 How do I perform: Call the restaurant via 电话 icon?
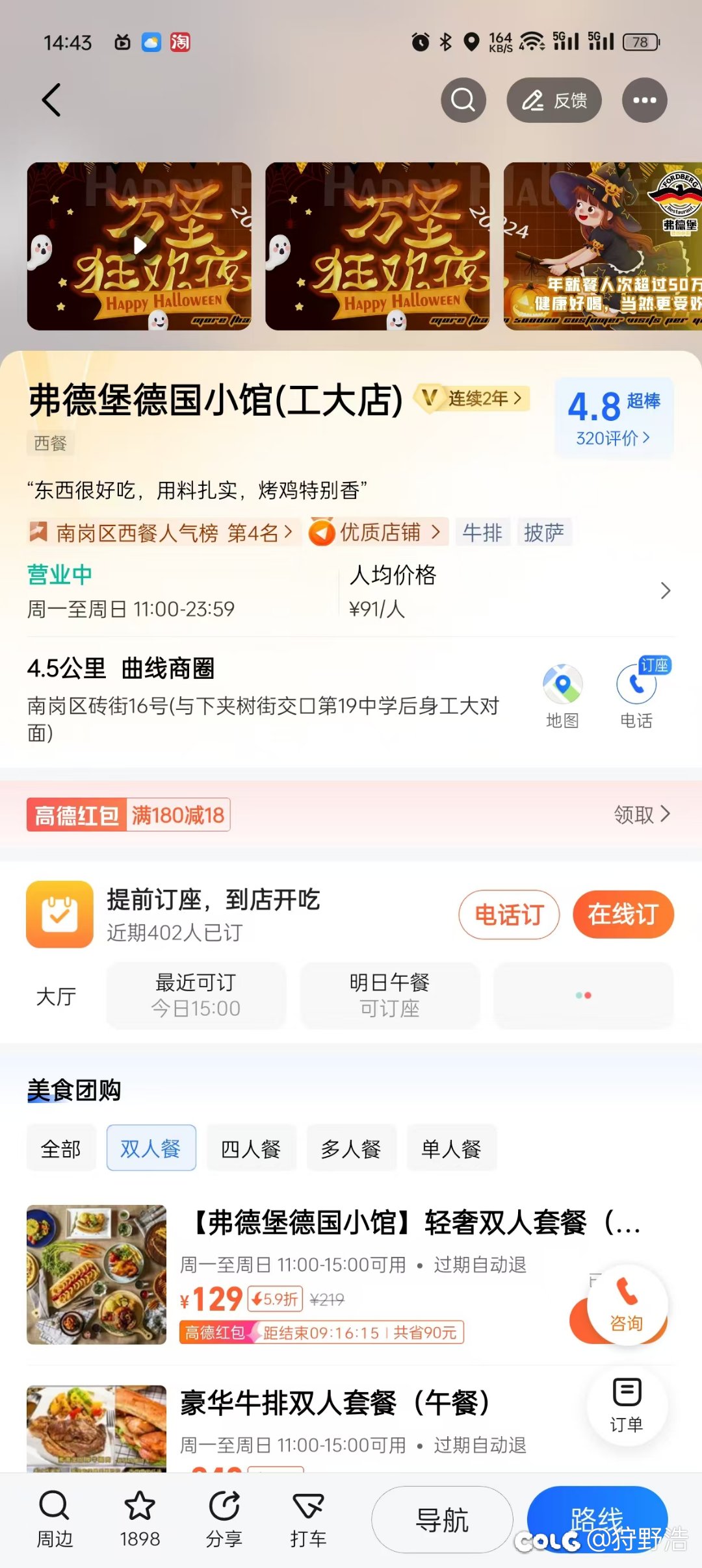(636, 696)
